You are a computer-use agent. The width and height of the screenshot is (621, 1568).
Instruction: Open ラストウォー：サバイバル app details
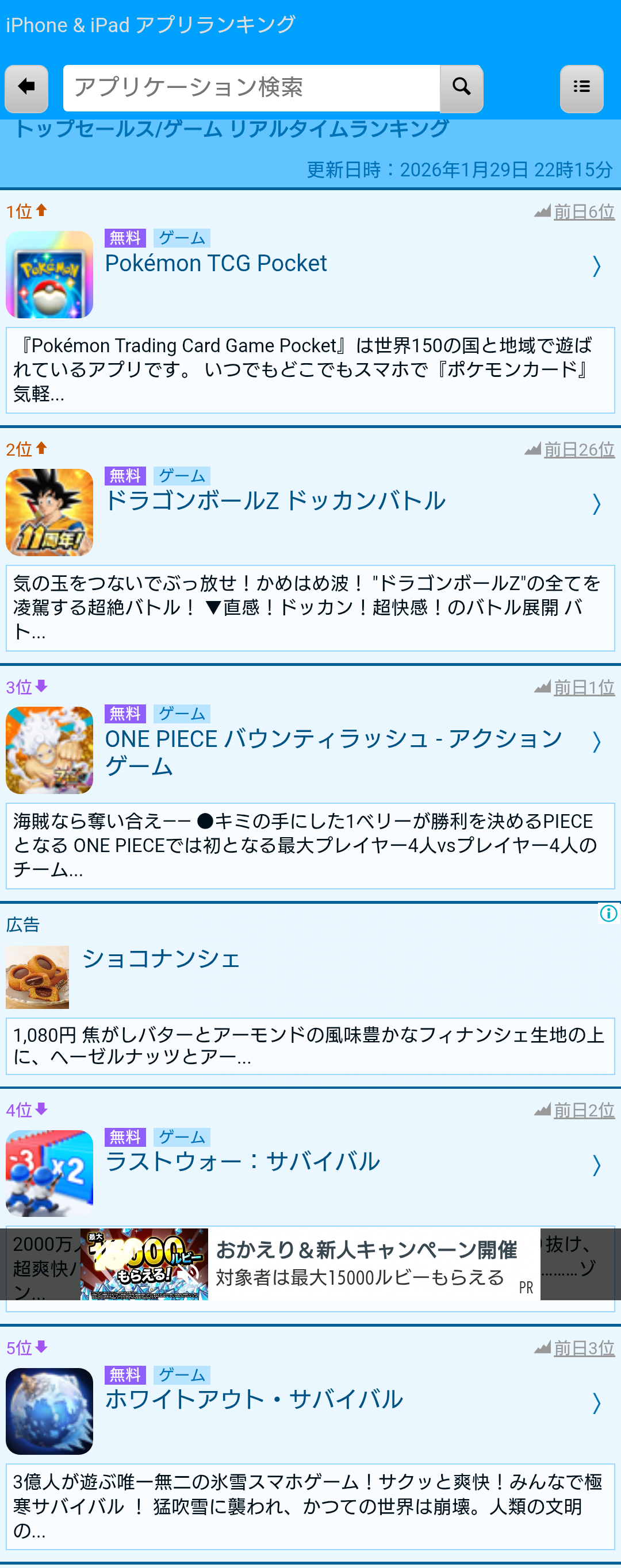(243, 1161)
